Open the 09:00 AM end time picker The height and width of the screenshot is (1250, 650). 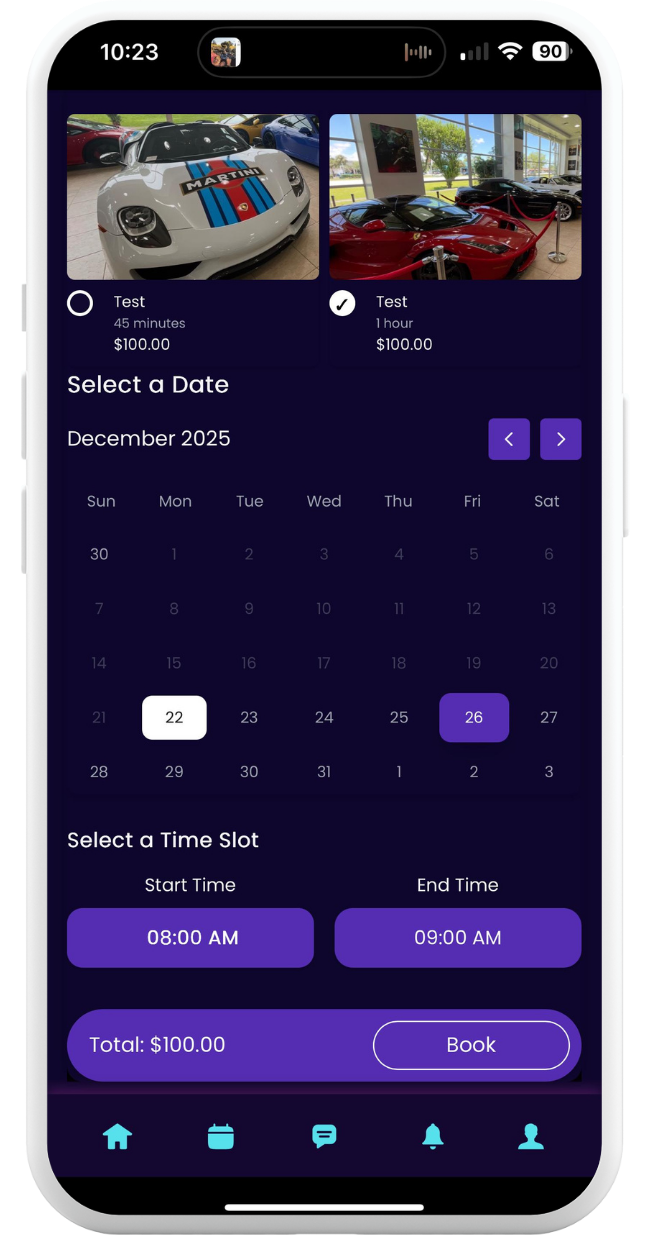(458, 938)
